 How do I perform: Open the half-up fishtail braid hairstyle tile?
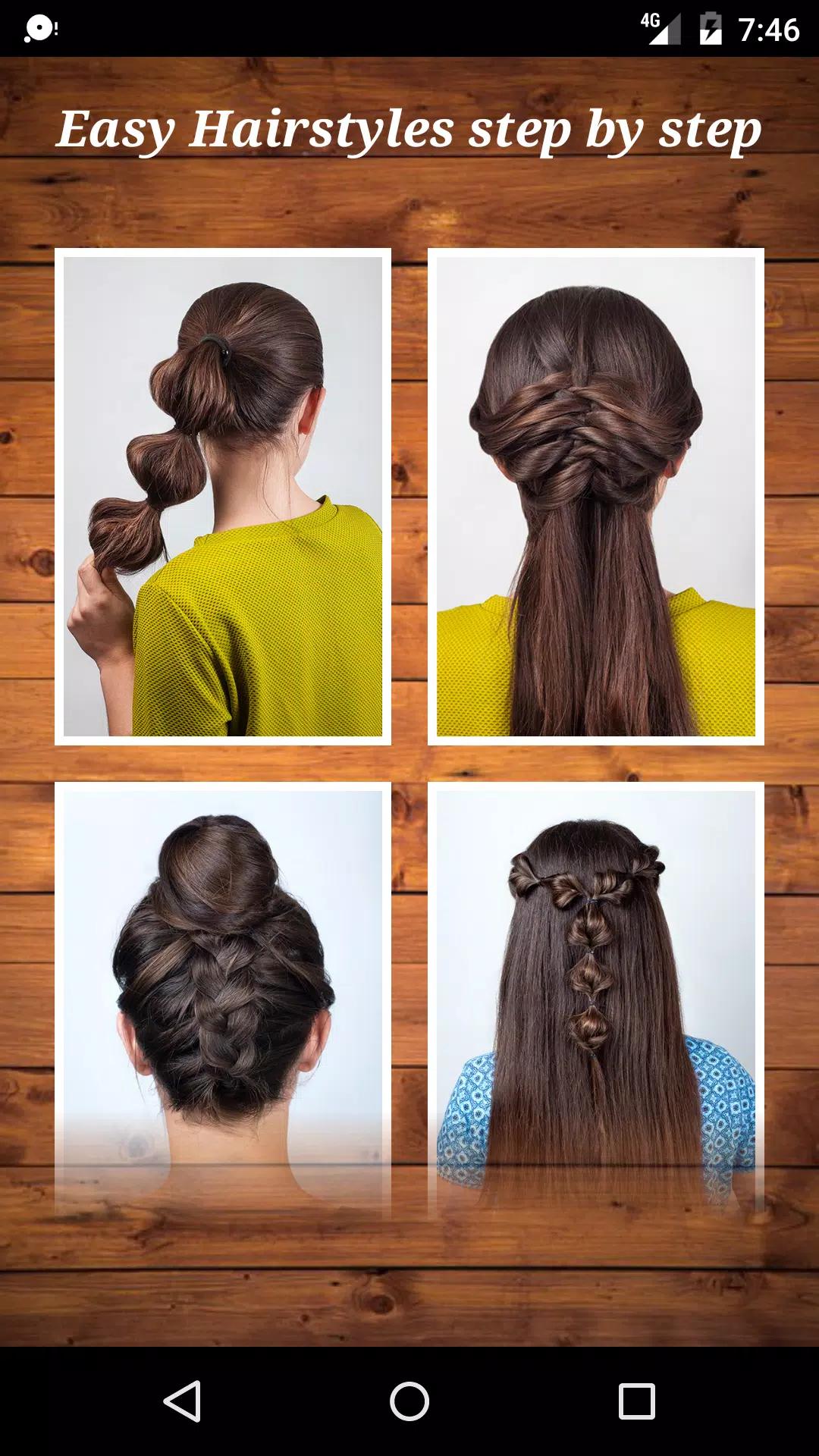tap(596, 497)
